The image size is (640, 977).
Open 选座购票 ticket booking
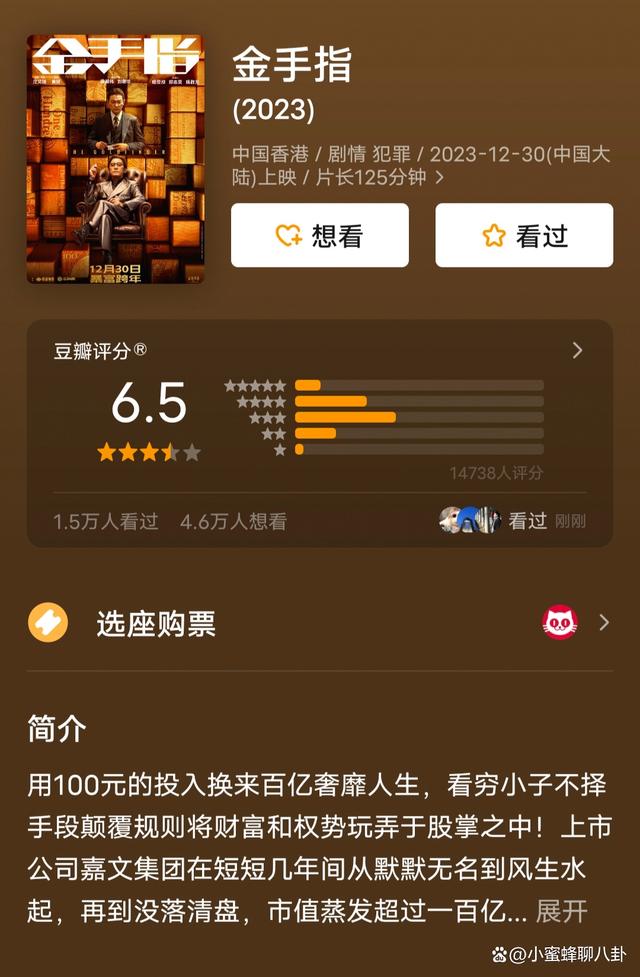coord(320,623)
